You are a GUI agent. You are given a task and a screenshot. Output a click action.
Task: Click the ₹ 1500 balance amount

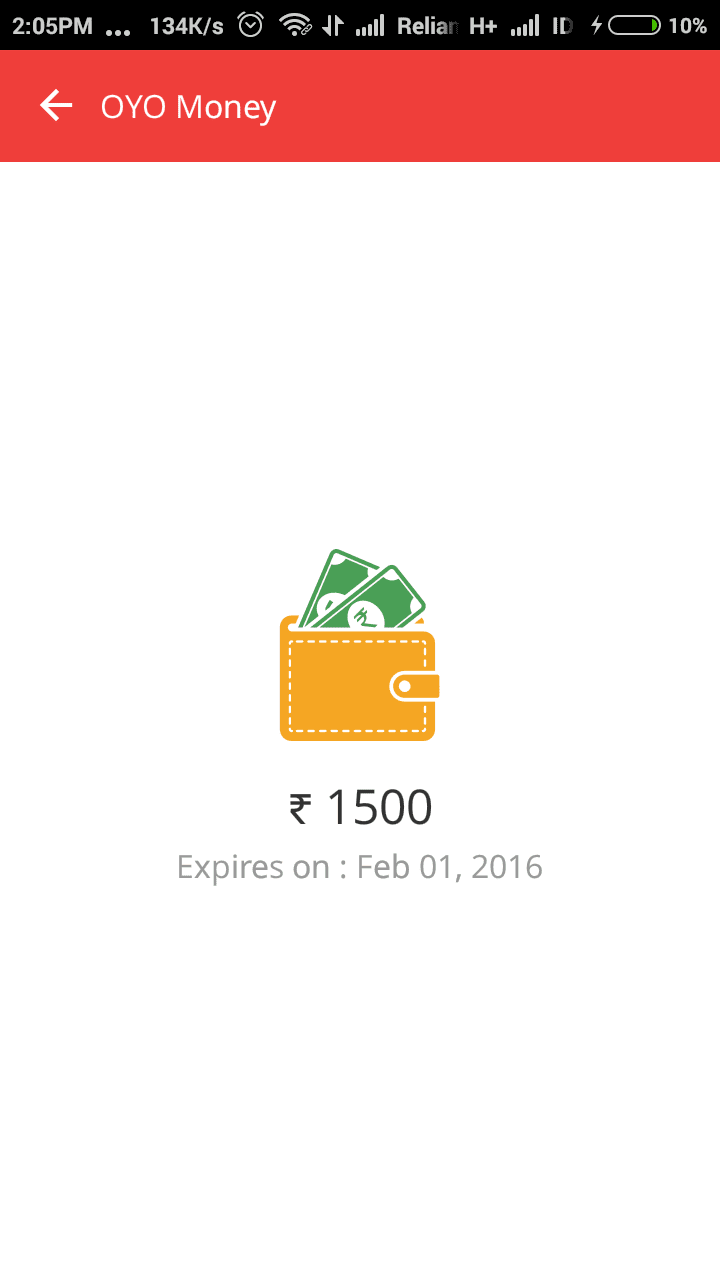pos(360,806)
